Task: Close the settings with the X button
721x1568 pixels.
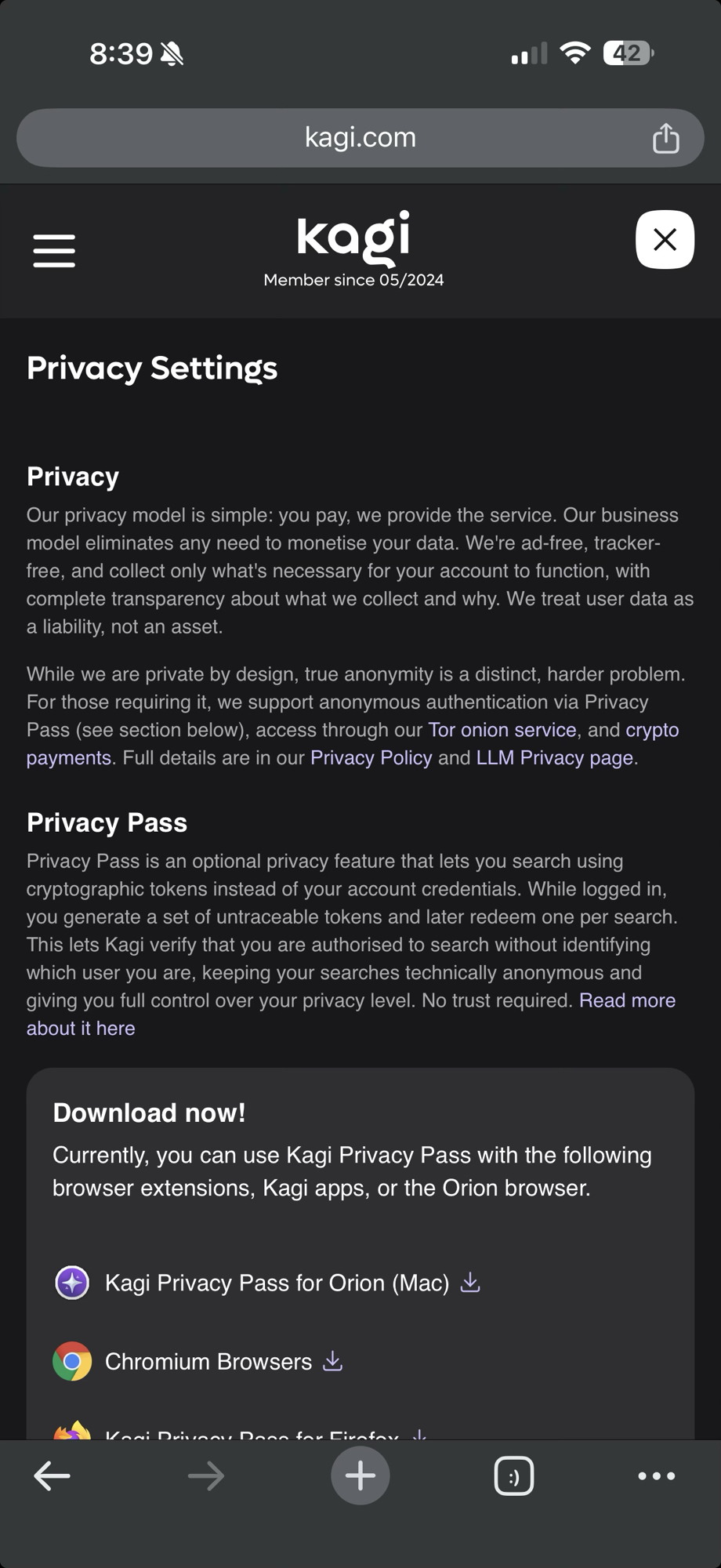Action: (x=665, y=240)
